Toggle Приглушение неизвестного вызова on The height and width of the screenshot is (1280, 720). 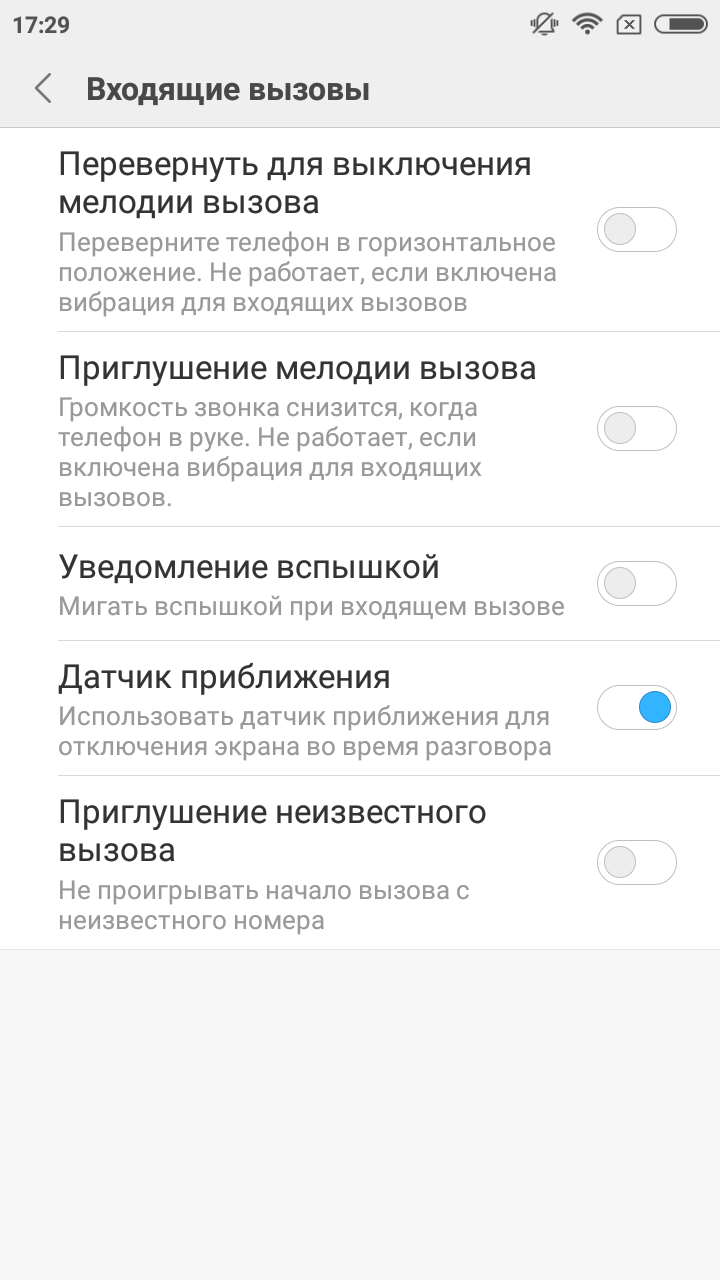tap(637, 862)
